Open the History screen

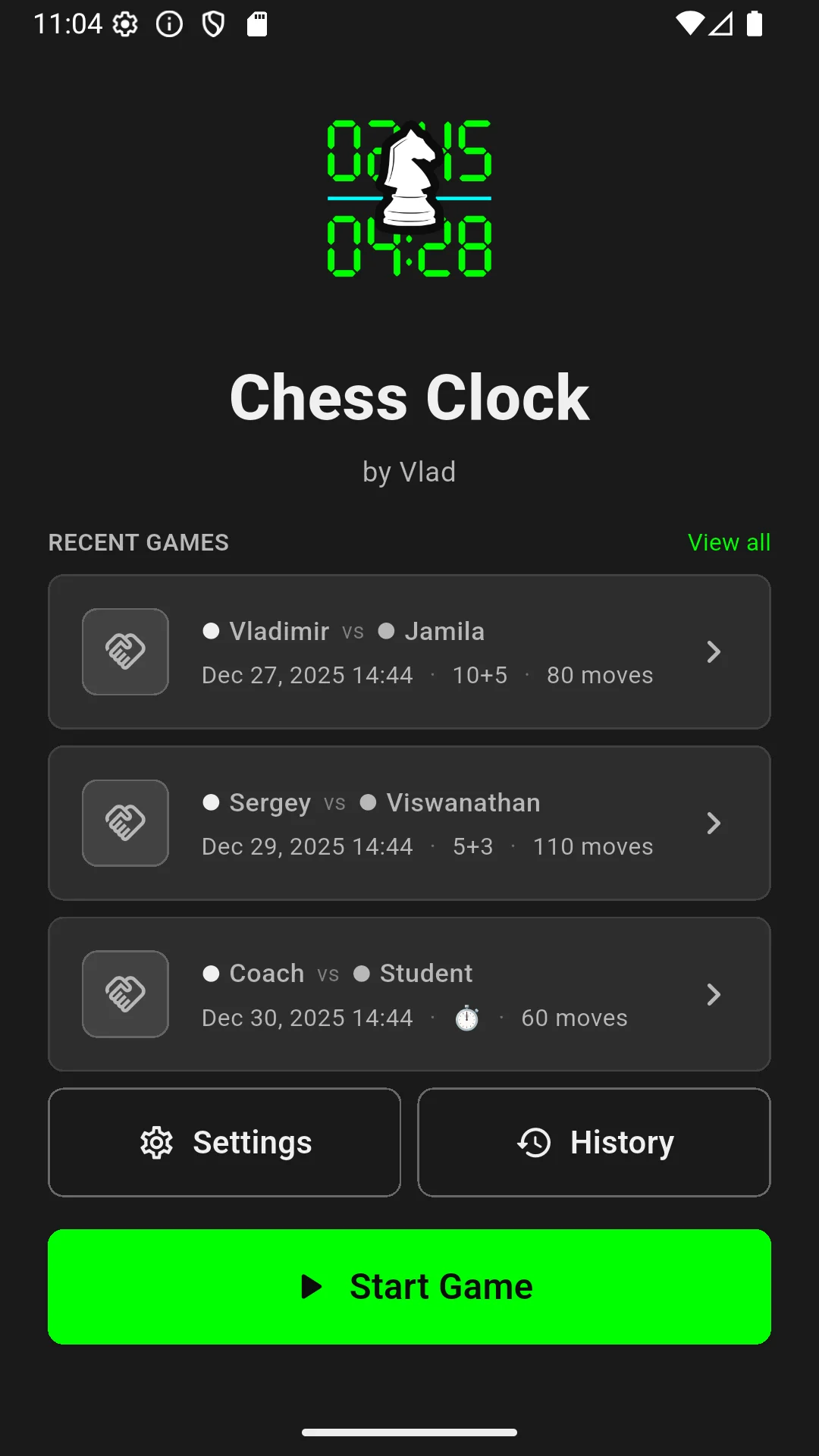(594, 1142)
